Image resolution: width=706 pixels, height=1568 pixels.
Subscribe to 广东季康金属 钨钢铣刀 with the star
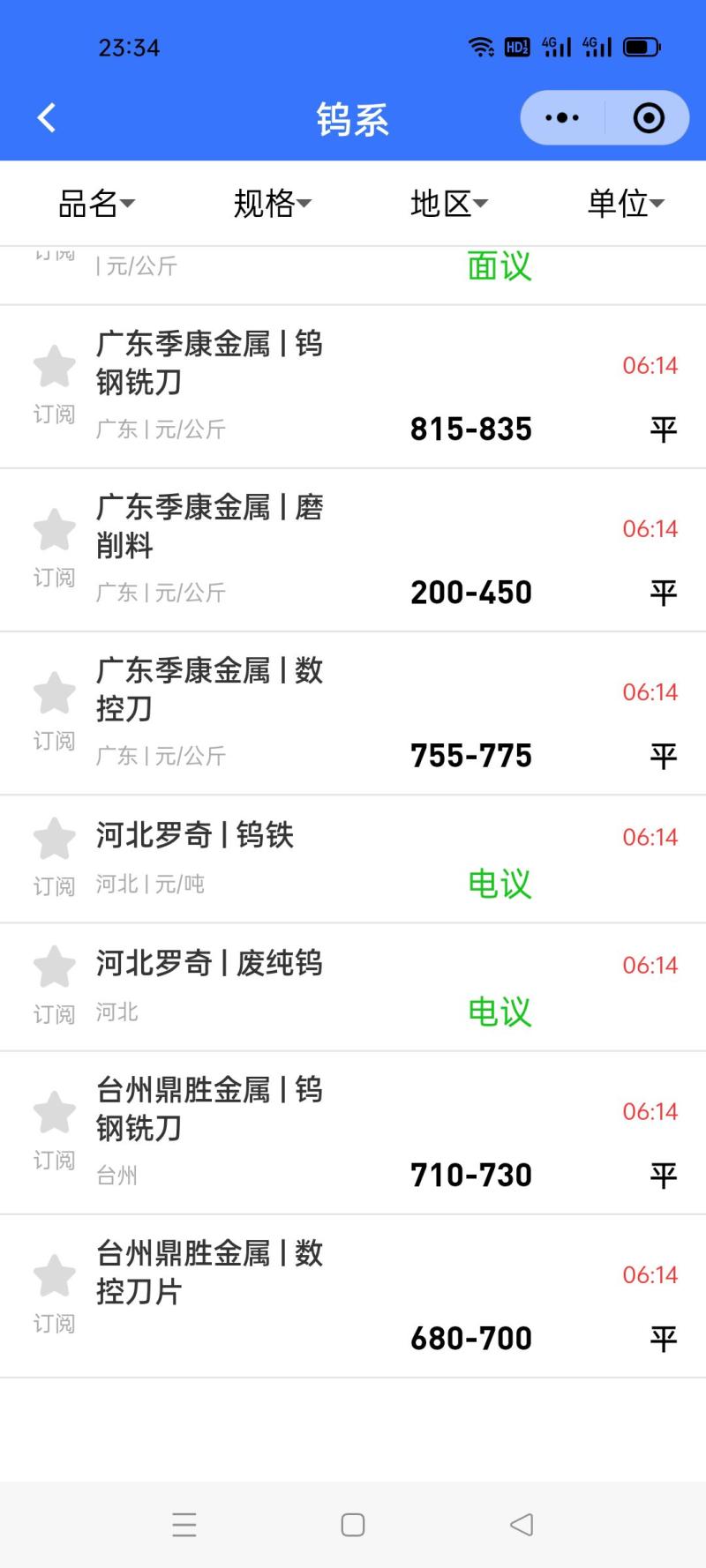pos(55,367)
